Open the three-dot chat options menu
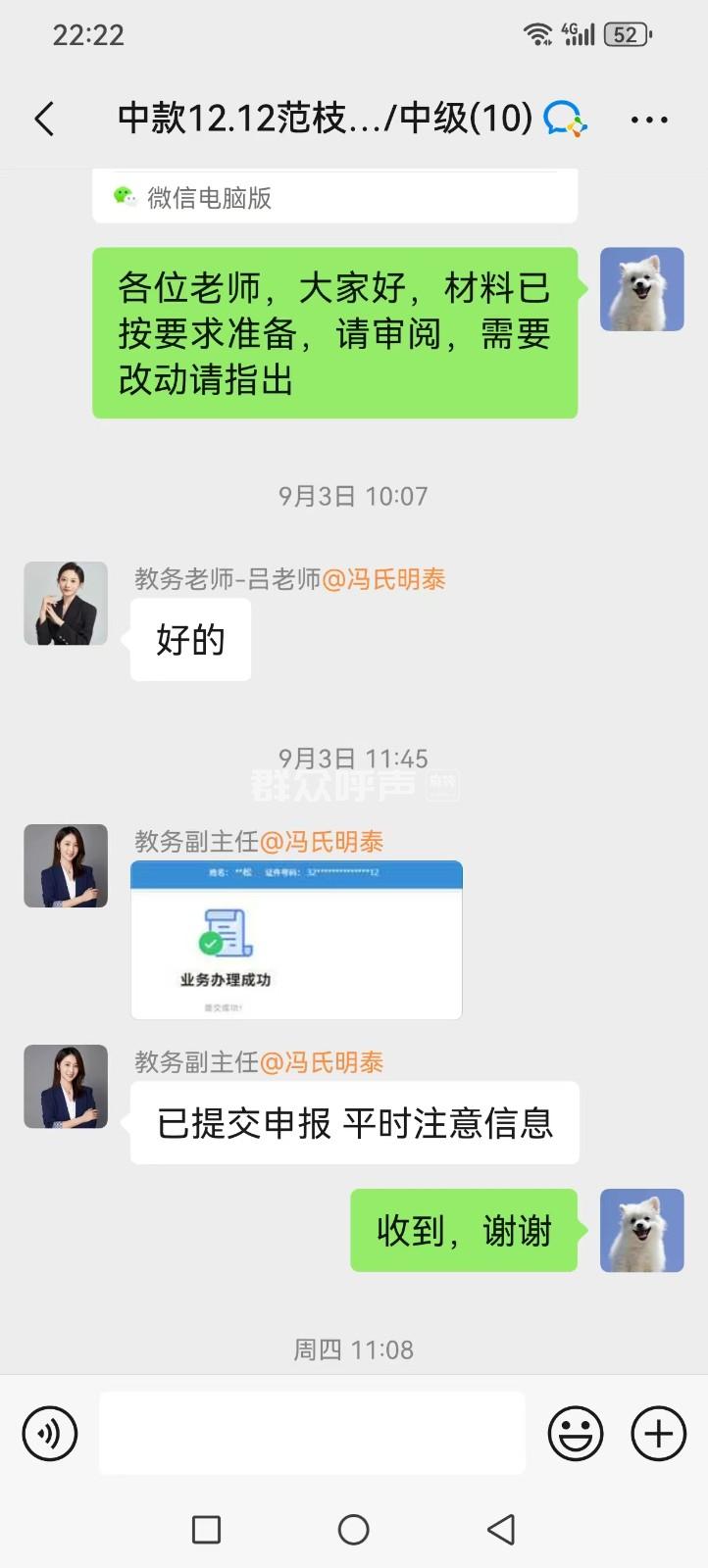The height and width of the screenshot is (1568, 708). (648, 120)
